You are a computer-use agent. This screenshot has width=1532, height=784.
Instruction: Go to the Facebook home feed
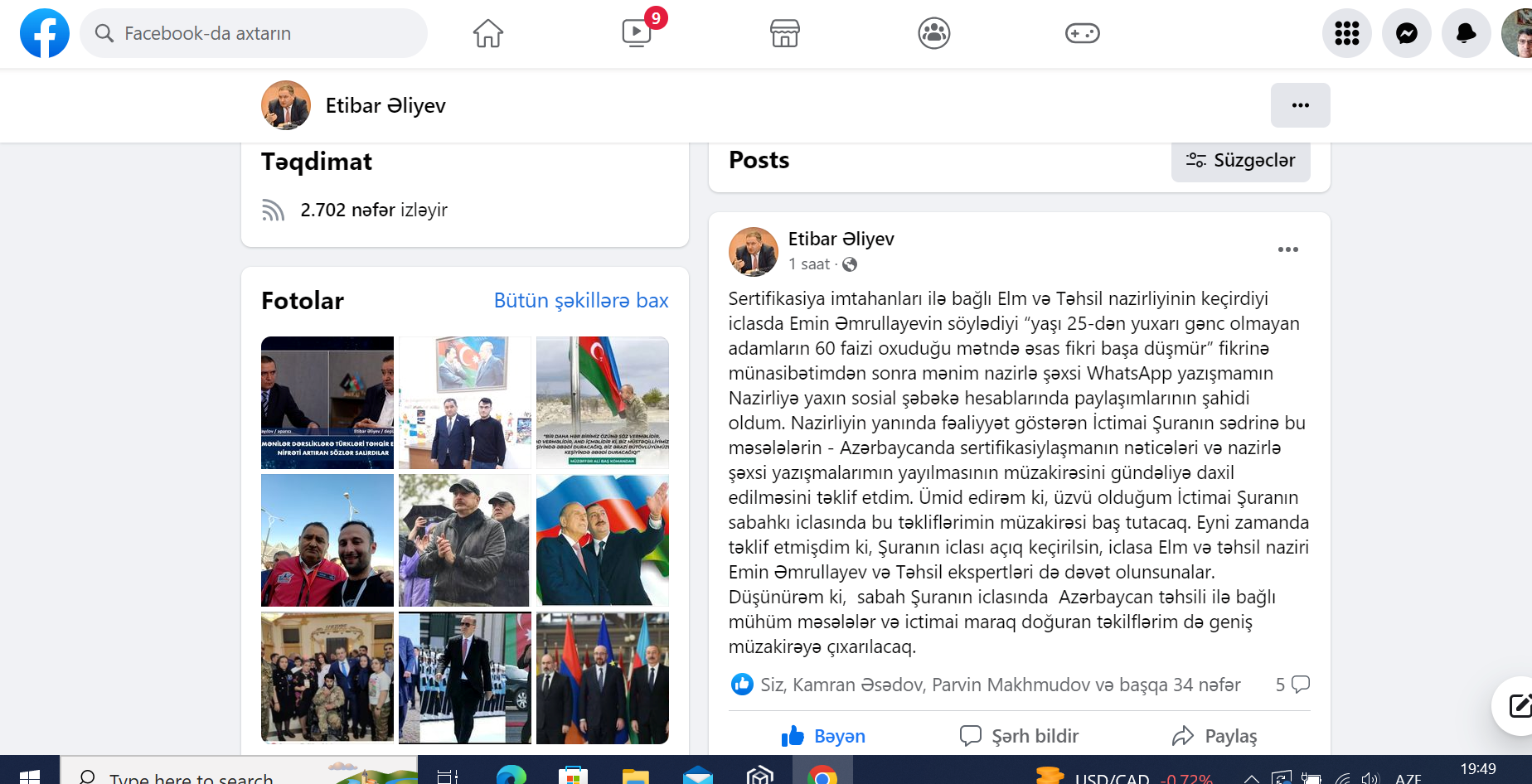487,33
